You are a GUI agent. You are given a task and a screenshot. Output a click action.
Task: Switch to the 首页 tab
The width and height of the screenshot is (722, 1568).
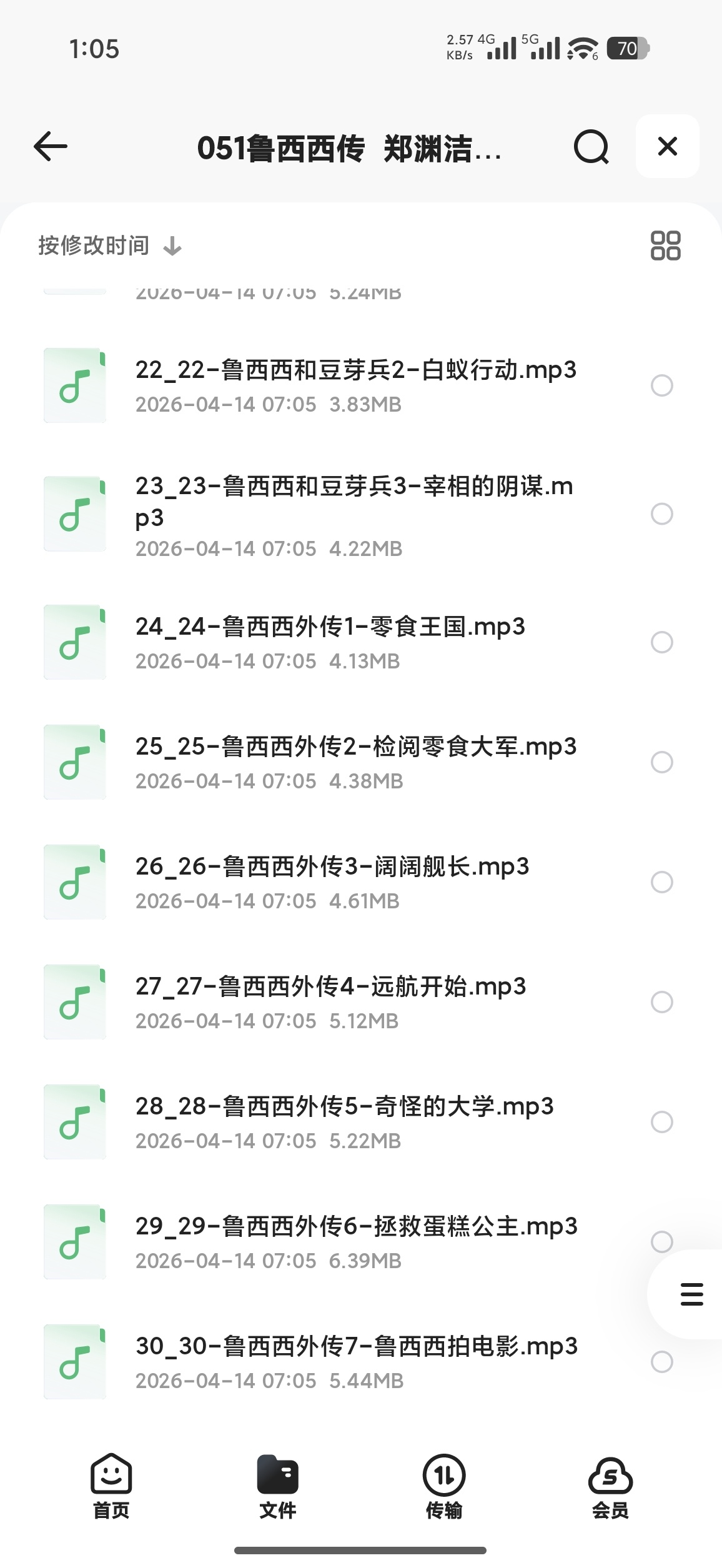pyautogui.click(x=111, y=1487)
